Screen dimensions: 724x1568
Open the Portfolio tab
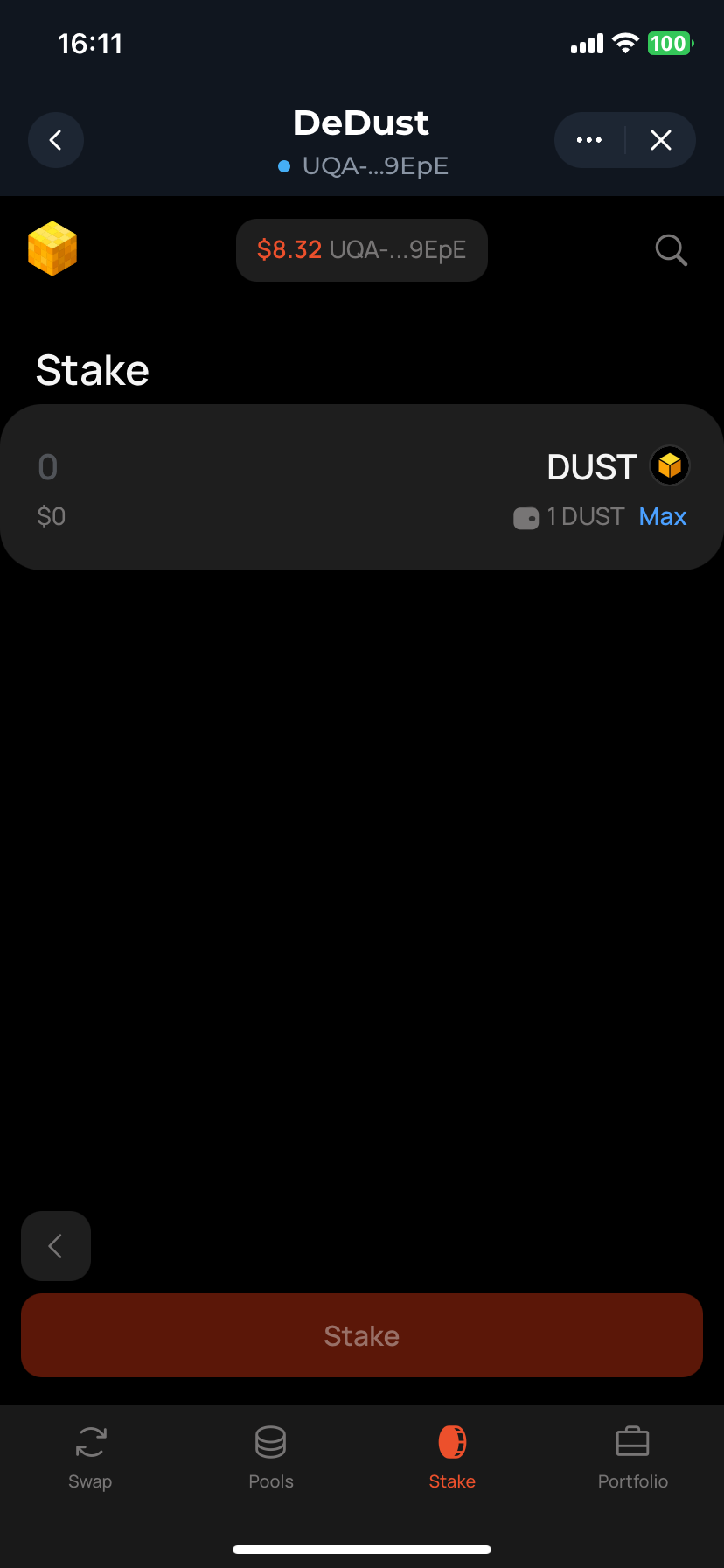632,1458
